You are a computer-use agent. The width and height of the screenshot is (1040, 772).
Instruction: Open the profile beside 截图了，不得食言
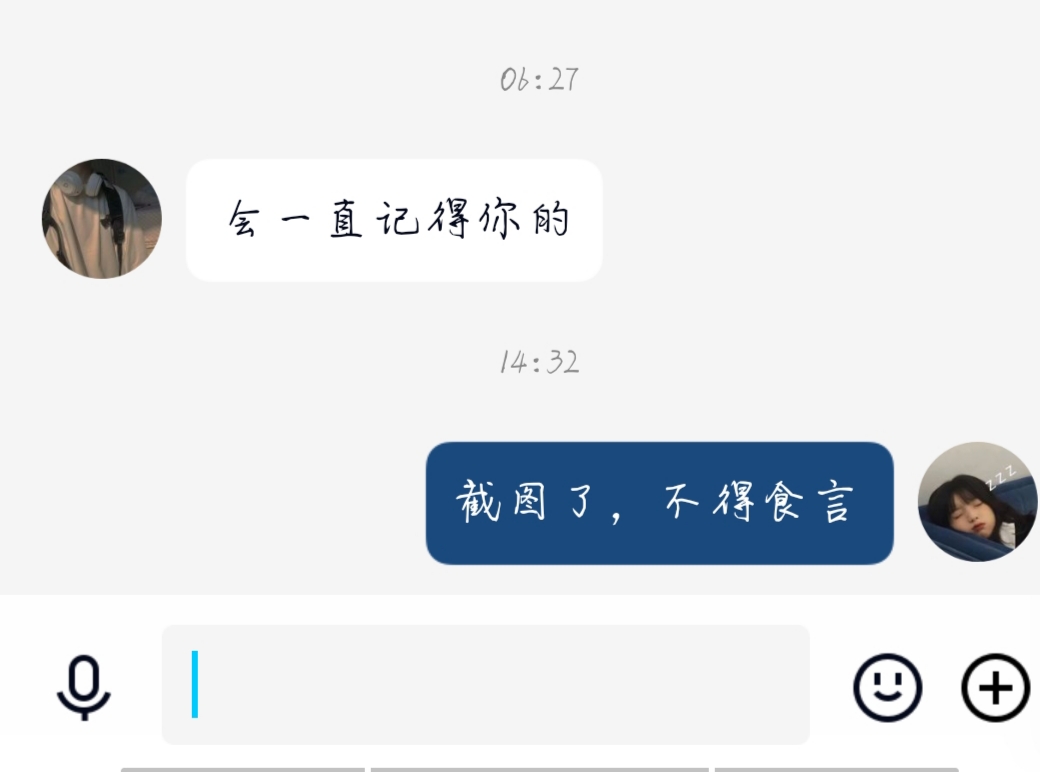point(977,502)
